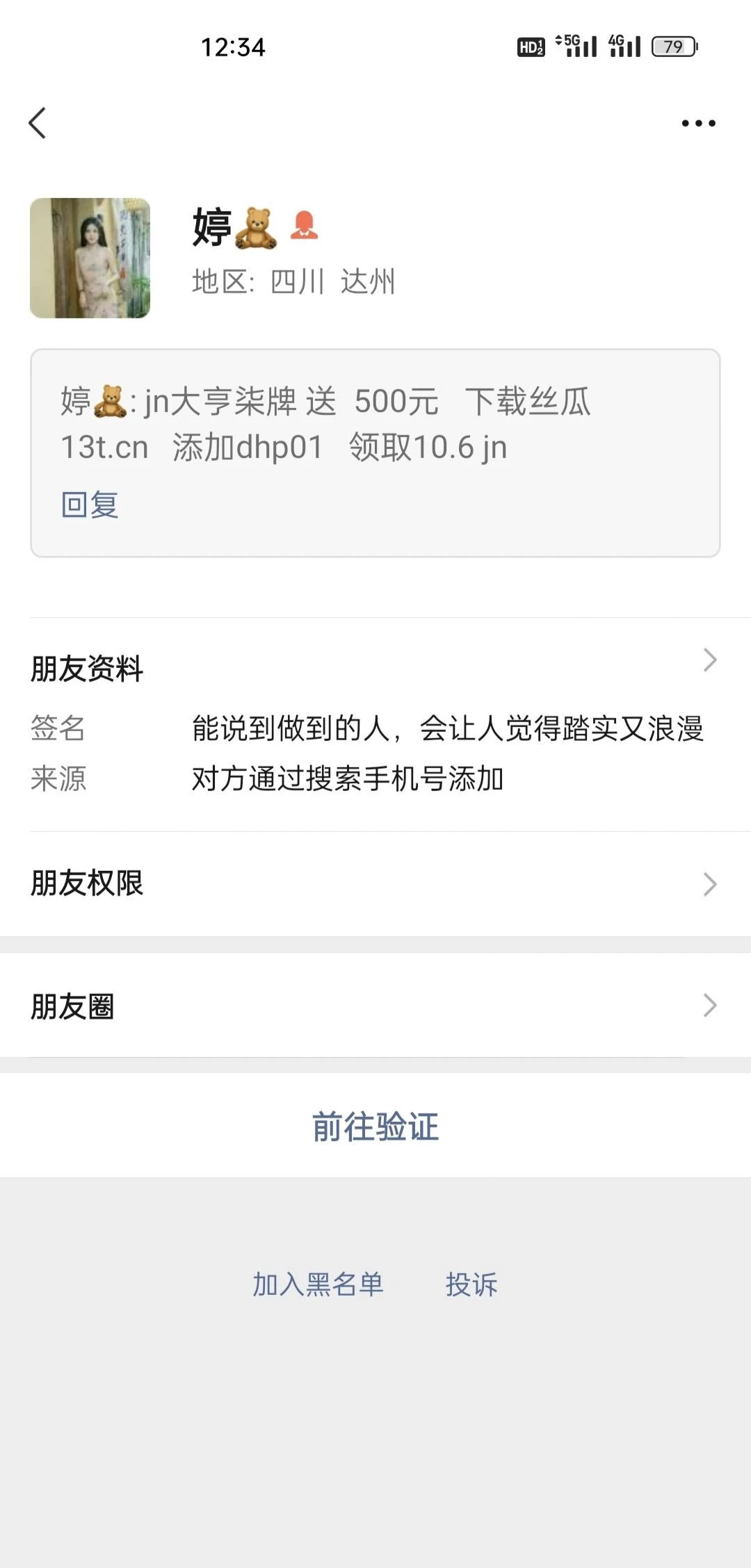Tap the 5G signal indicator in status bar

pyautogui.click(x=570, y=46)
